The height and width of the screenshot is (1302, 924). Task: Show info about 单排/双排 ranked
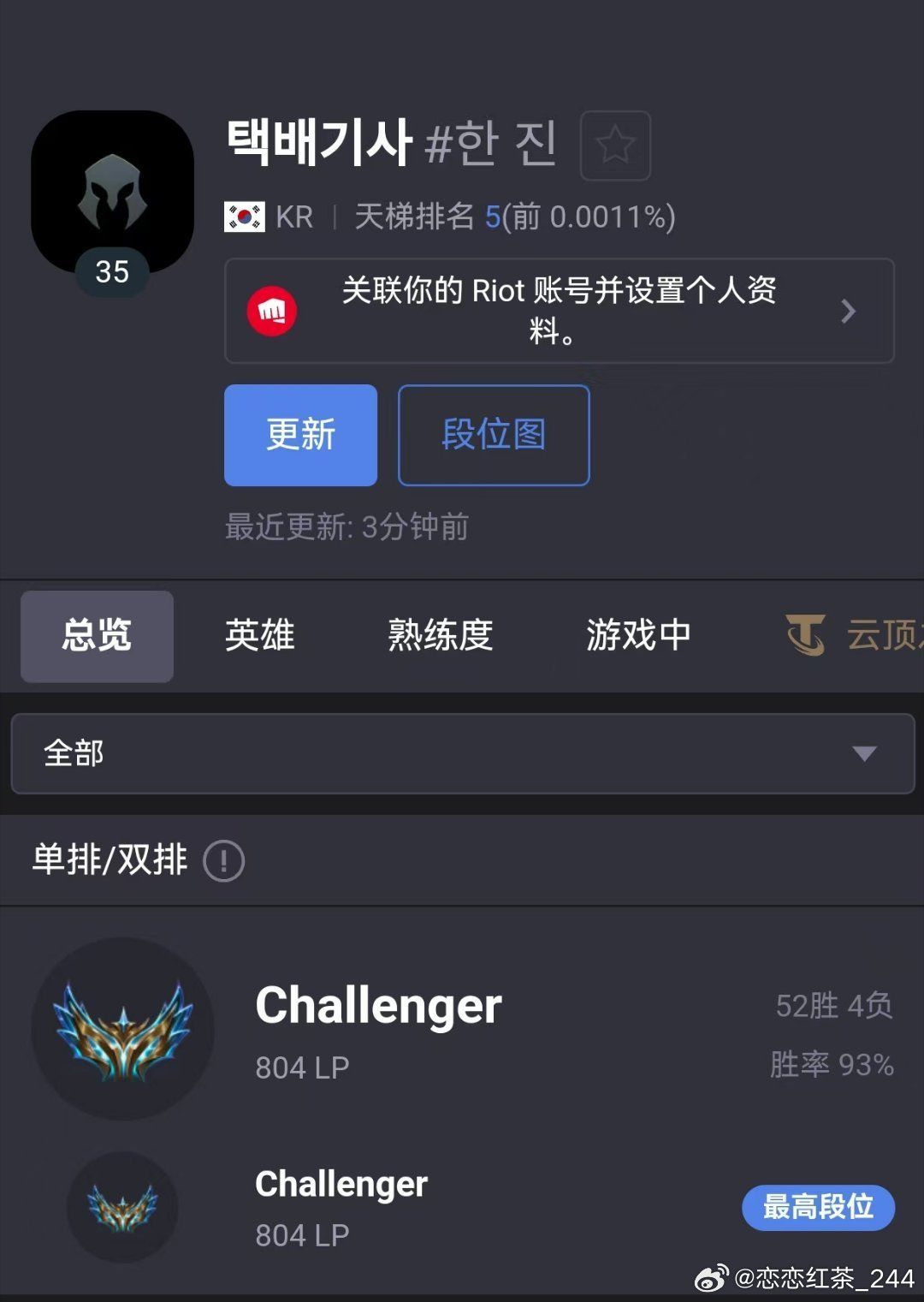223,860
